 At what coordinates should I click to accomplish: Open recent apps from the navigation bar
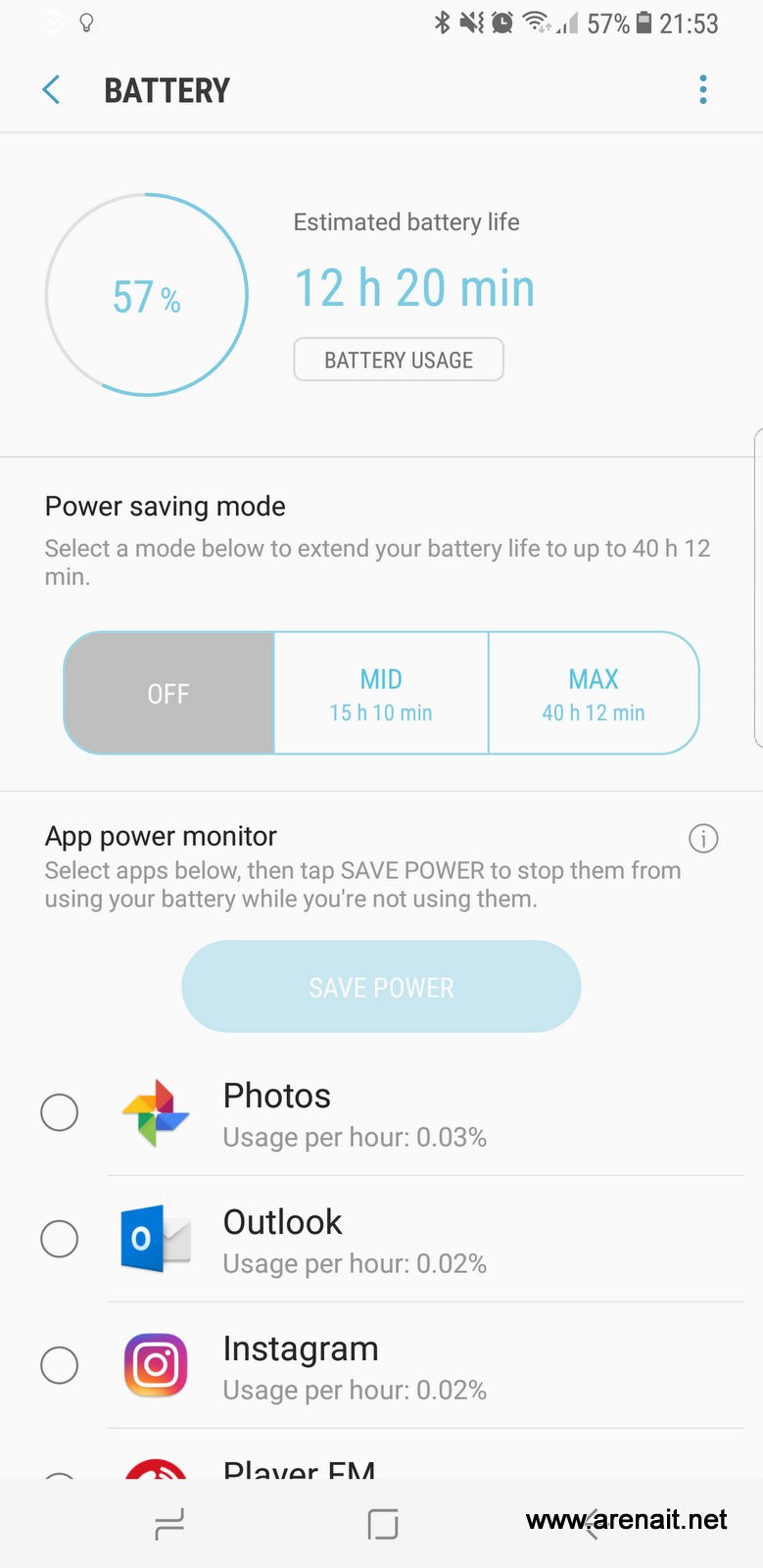coord(169,1525)
